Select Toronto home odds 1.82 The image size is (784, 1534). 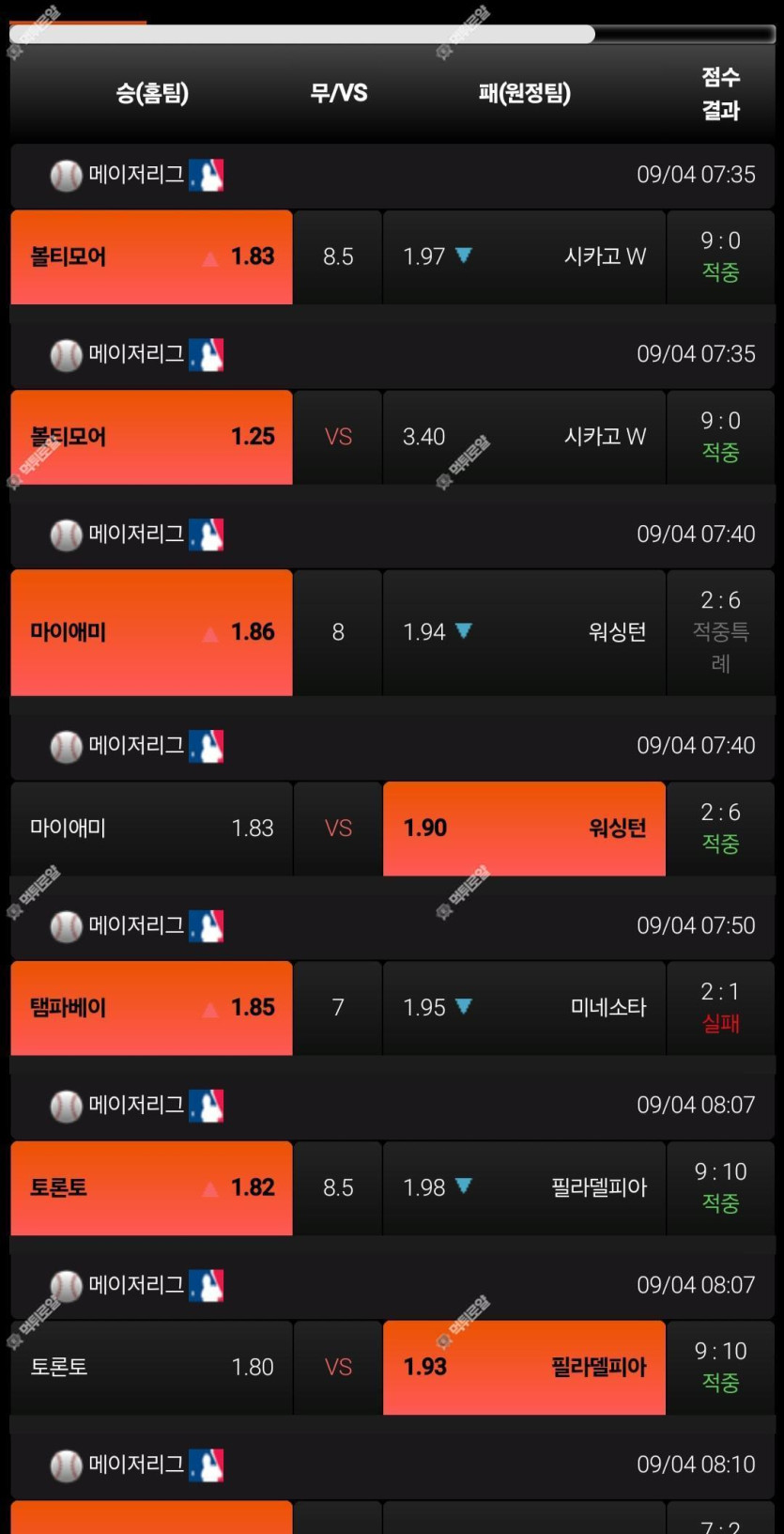coord(151,1187)
